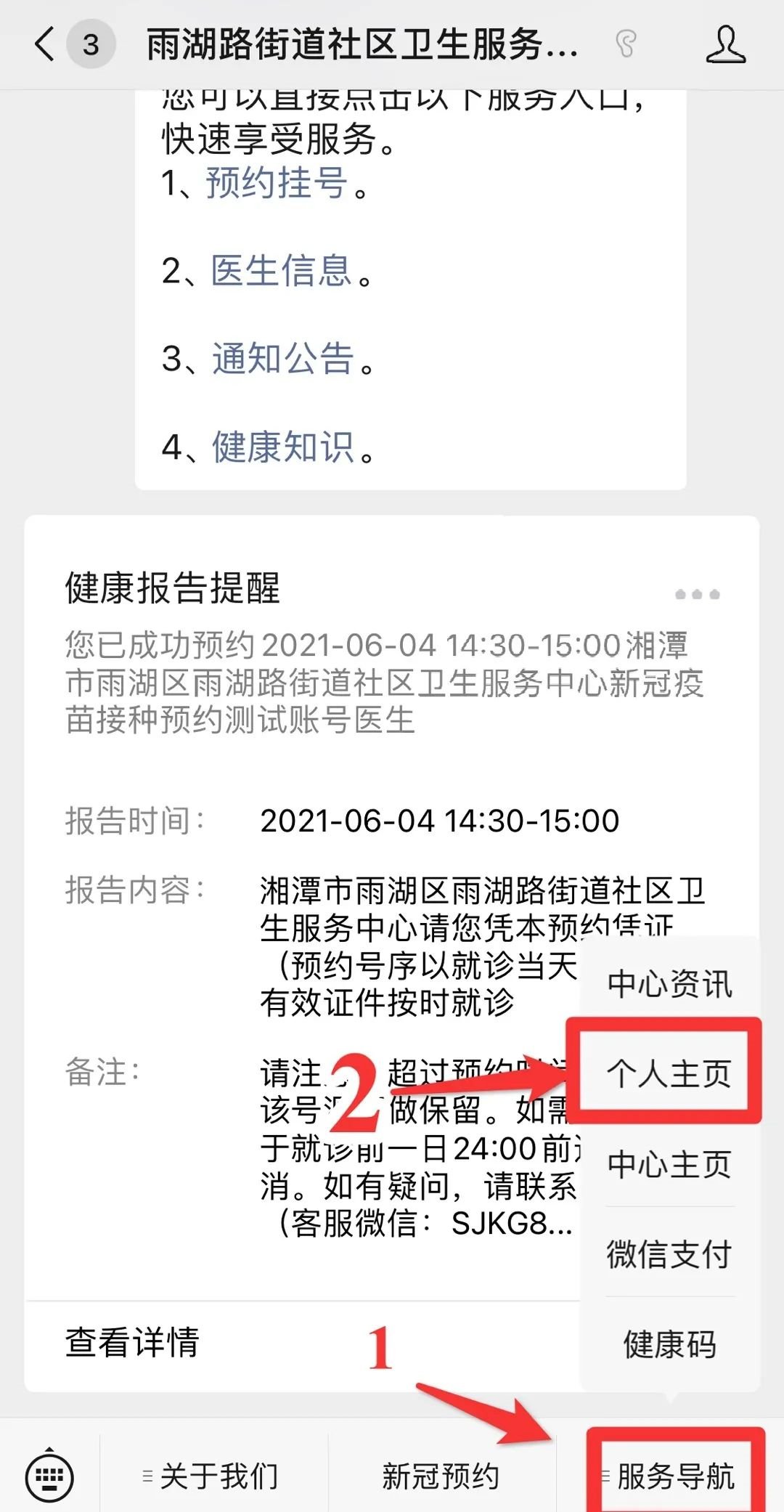Open the 健康知识 link

click(282, 447)
